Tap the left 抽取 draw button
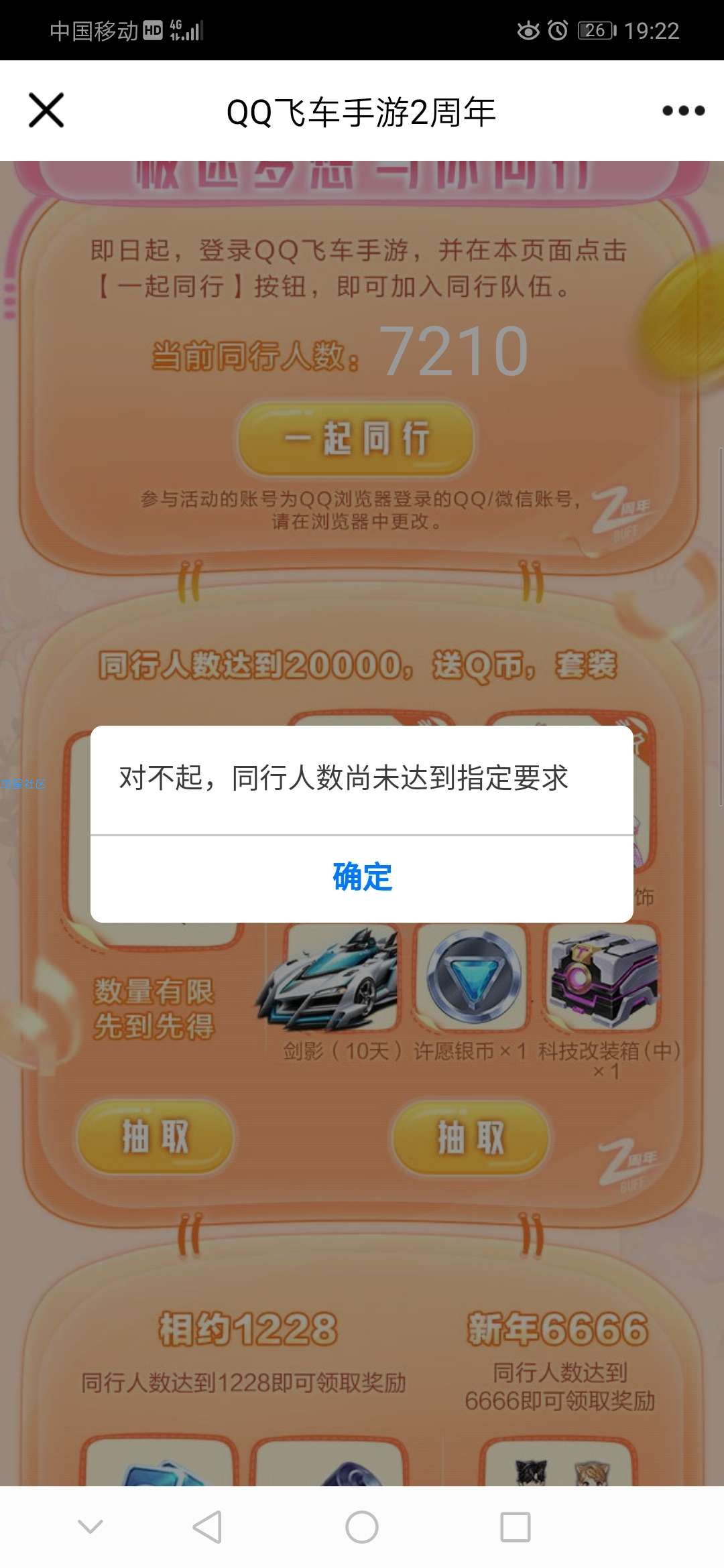 click(x=155, y=1137)
